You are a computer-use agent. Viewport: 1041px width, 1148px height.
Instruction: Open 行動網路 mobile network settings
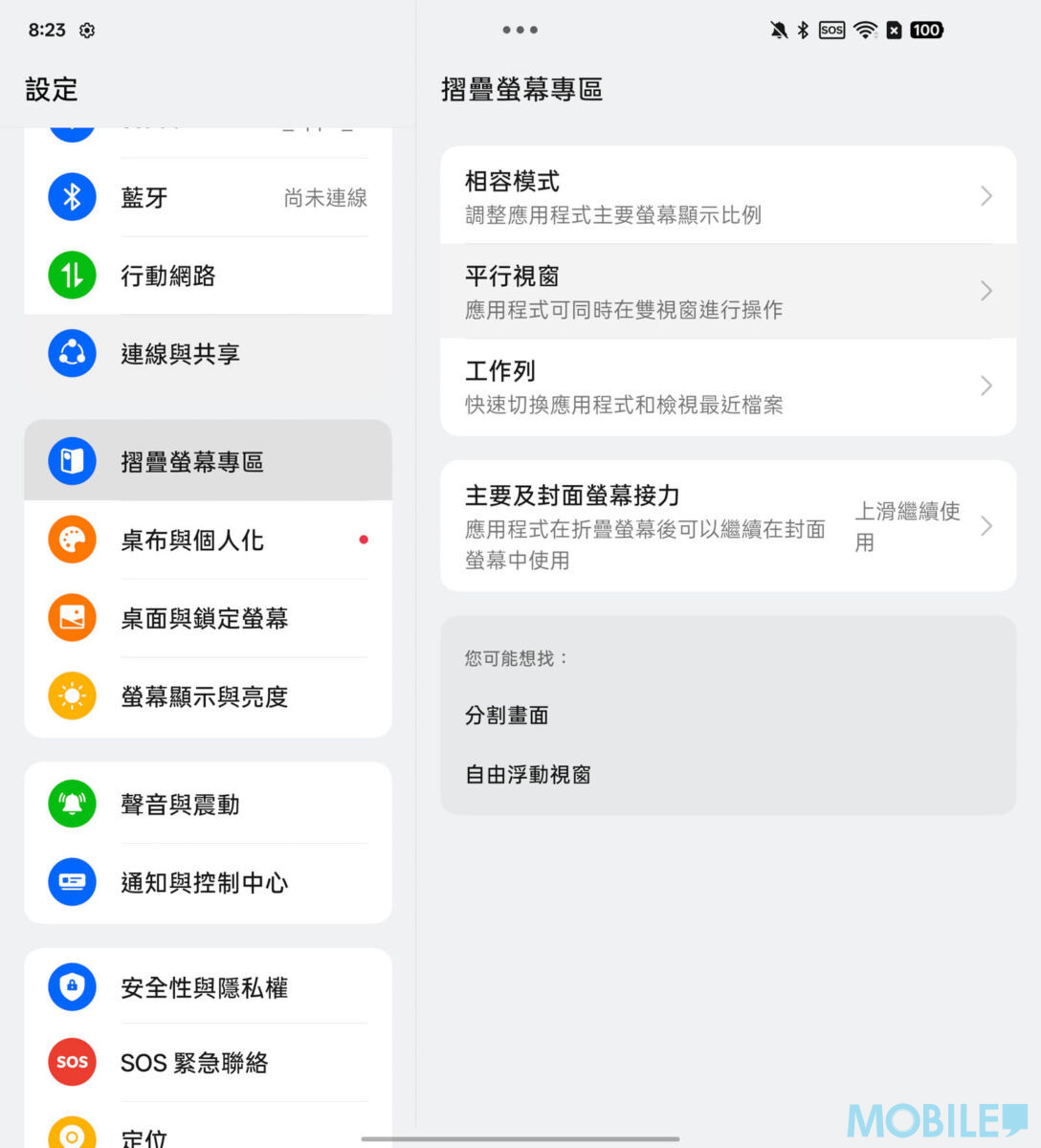click(208, 276)
